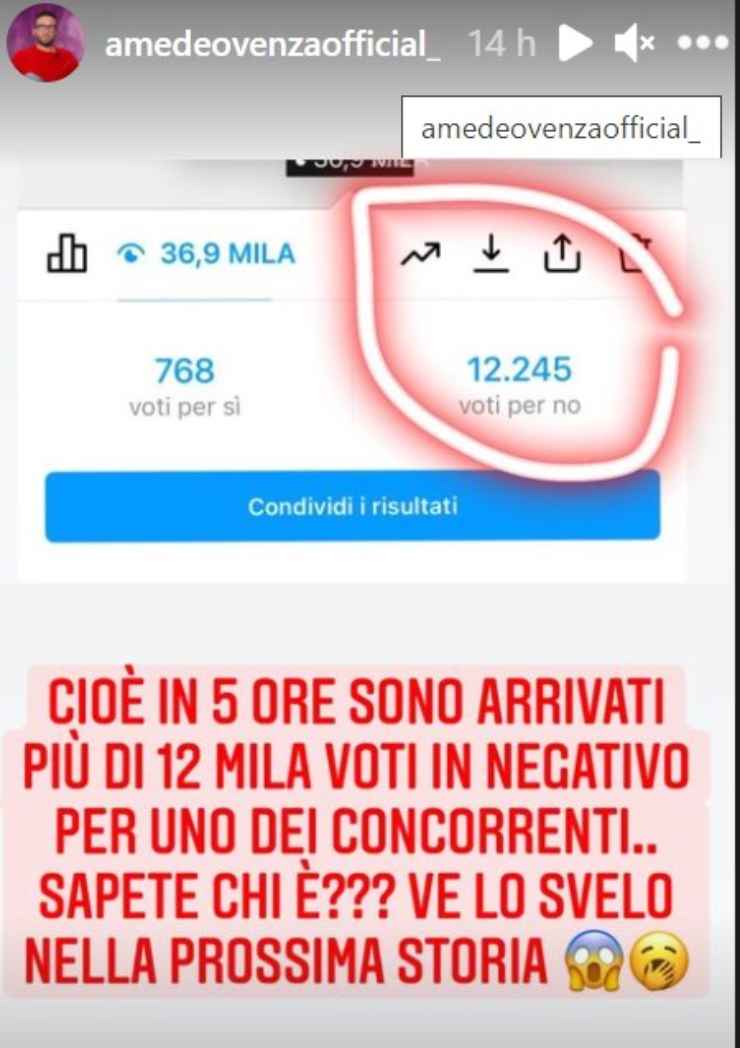Play the paused story
The height and width of the screenshot is (1048, 740).
(575, 43)
